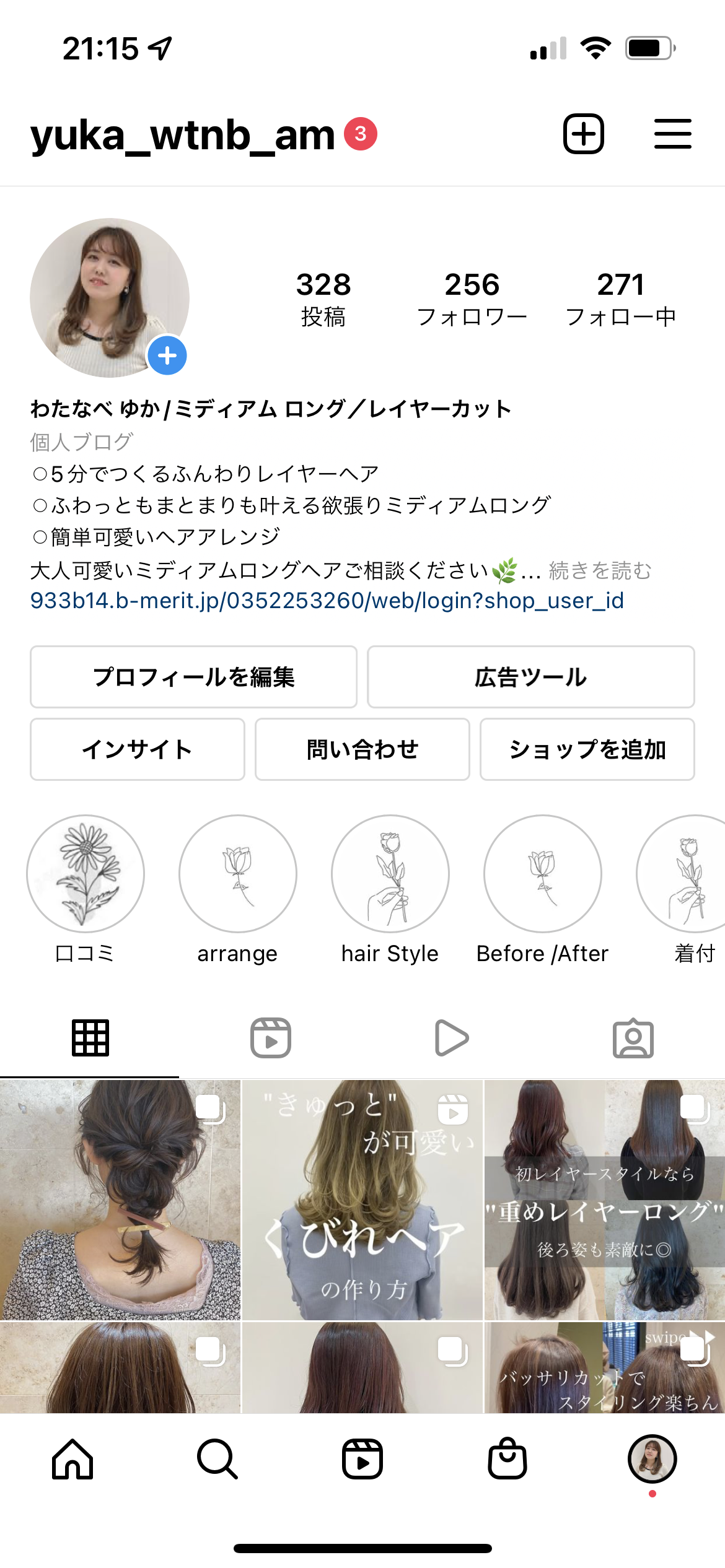Viewport: 725px width, 1568px height.
Task: Expand bio with 続きを読む
Action: tap(600, 570)
